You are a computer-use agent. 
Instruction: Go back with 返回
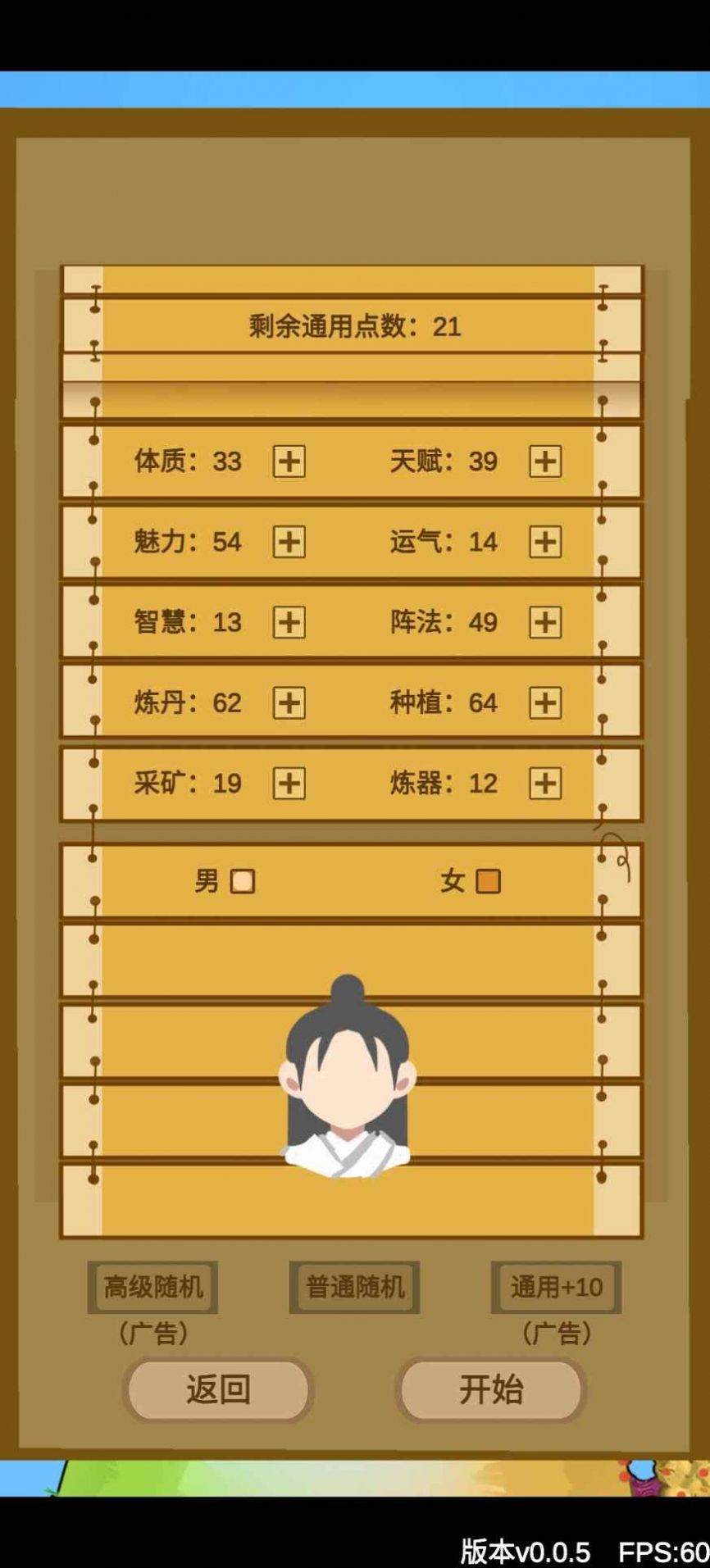click(218, 1389)
